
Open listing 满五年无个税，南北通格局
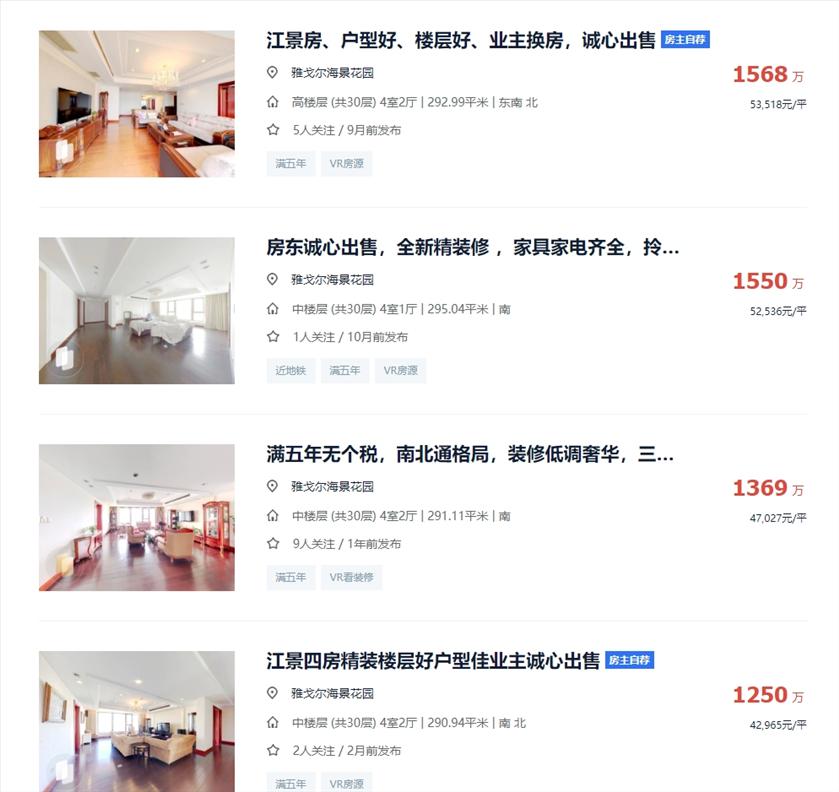[x=470, y=455]
